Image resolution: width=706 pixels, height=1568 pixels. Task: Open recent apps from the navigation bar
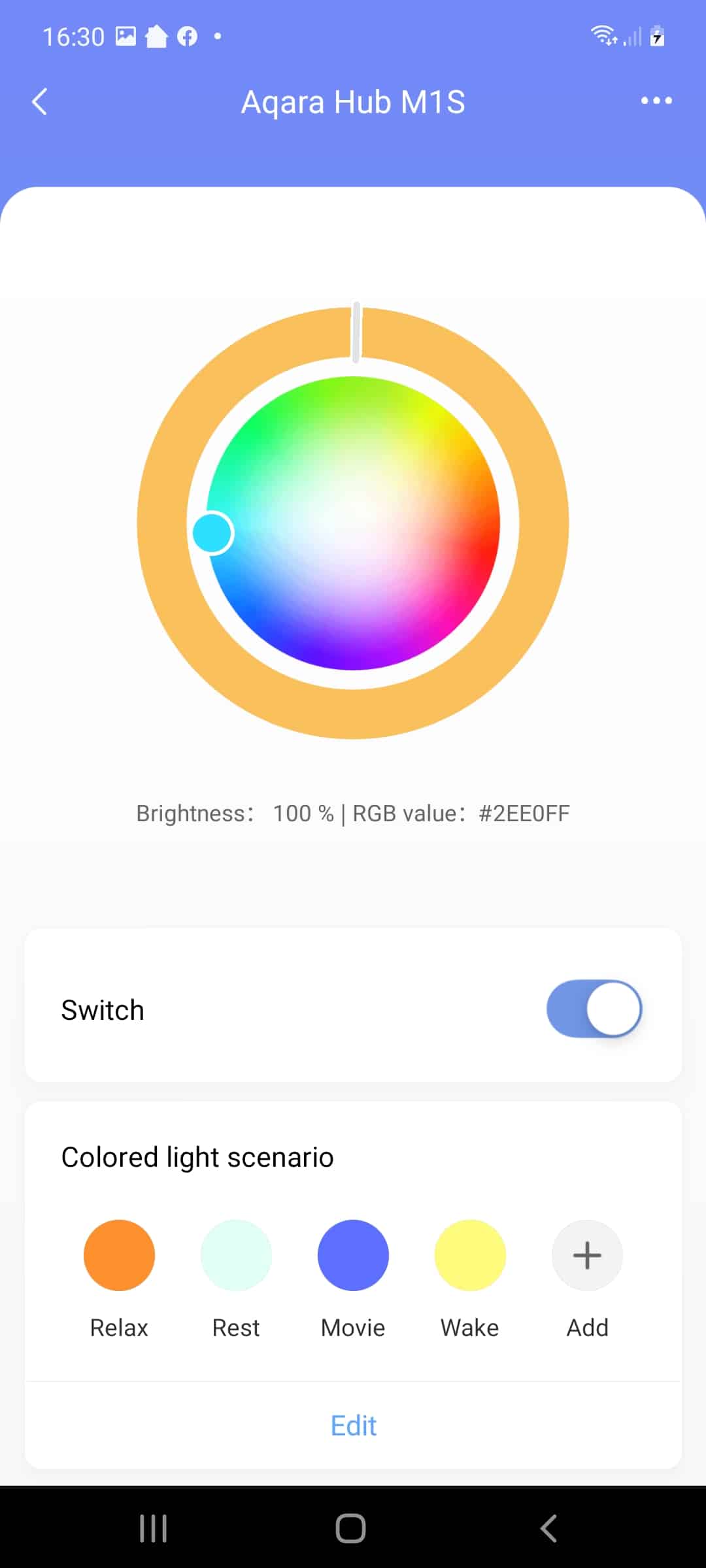[x=154, y=1528]
